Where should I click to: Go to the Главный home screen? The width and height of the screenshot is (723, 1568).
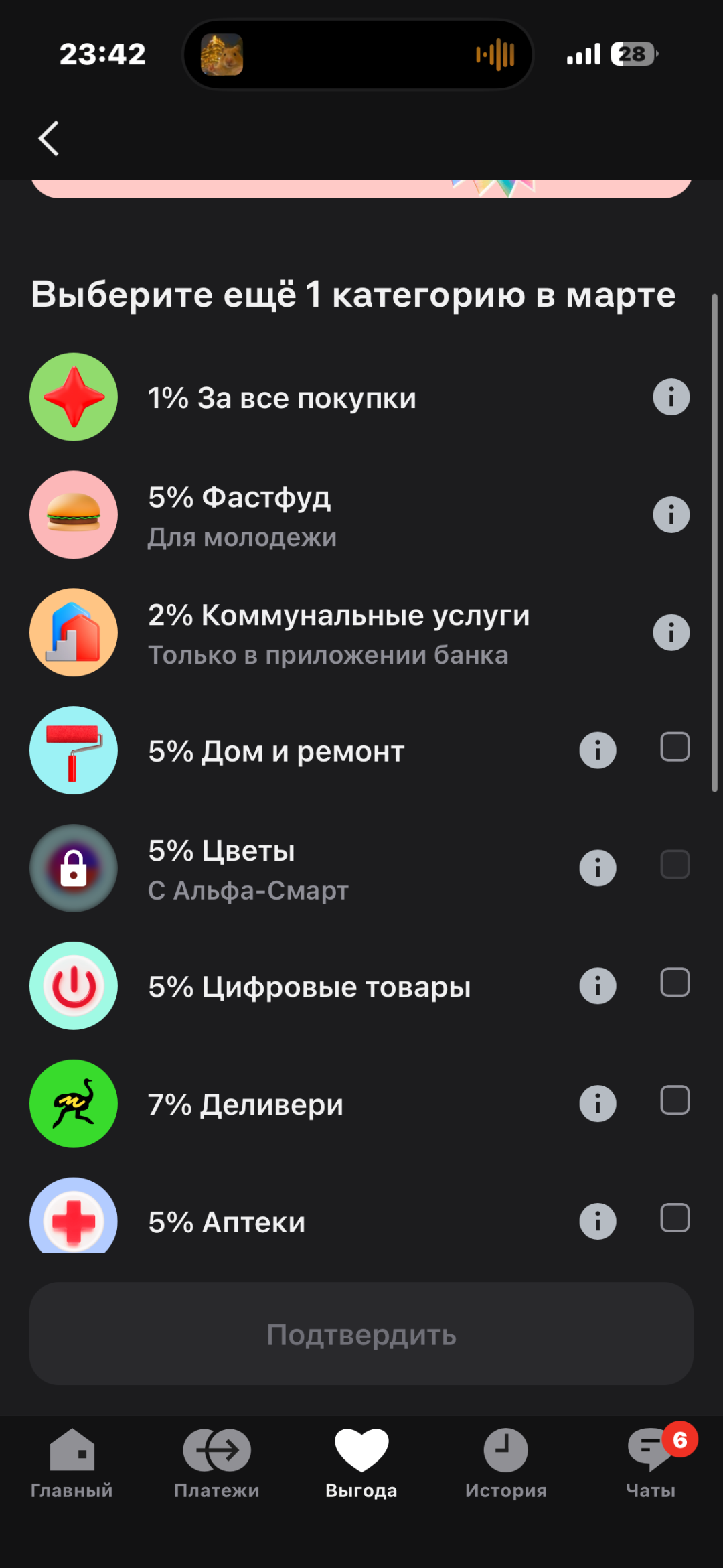tap(71, 1474)
